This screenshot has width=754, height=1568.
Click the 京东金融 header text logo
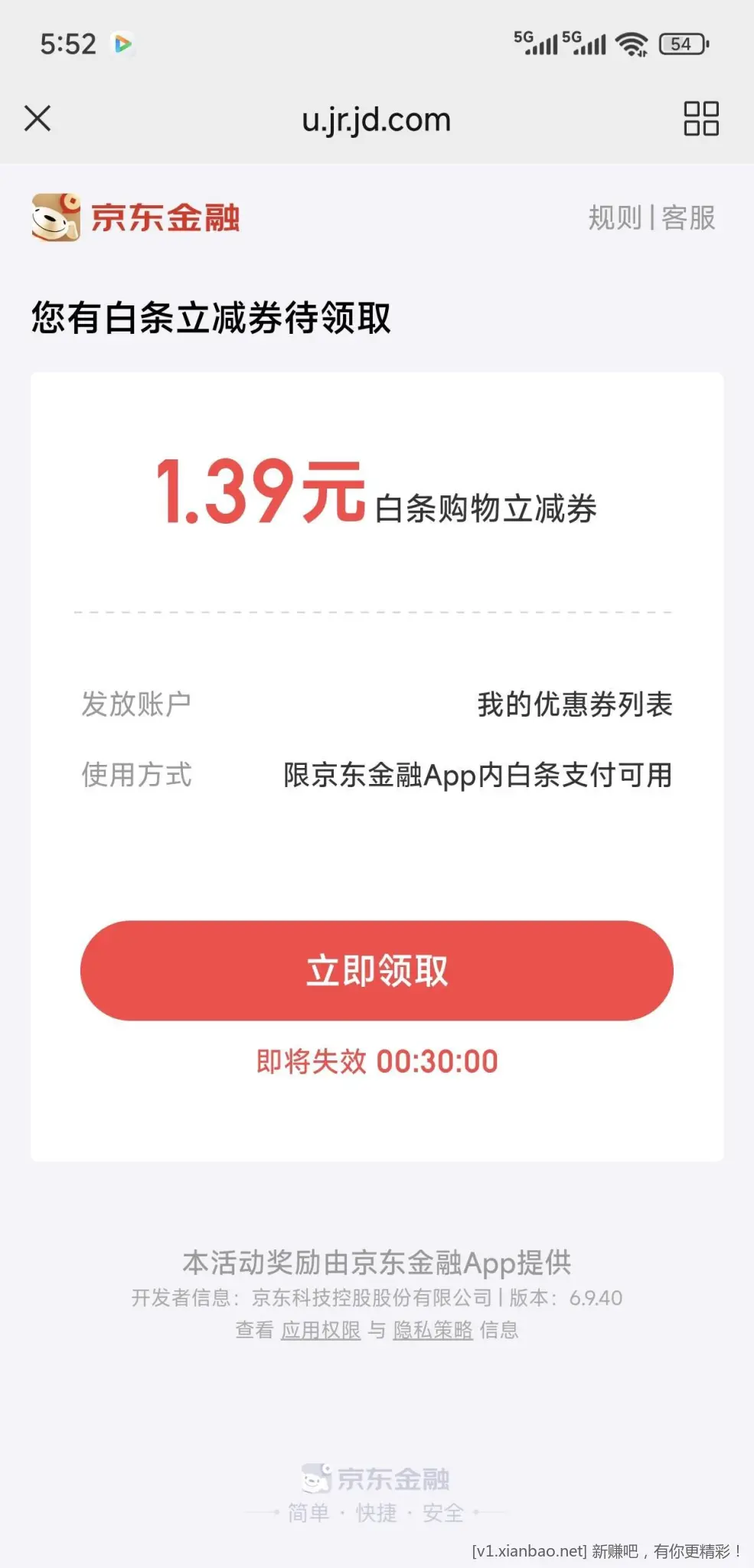point(165,218)
